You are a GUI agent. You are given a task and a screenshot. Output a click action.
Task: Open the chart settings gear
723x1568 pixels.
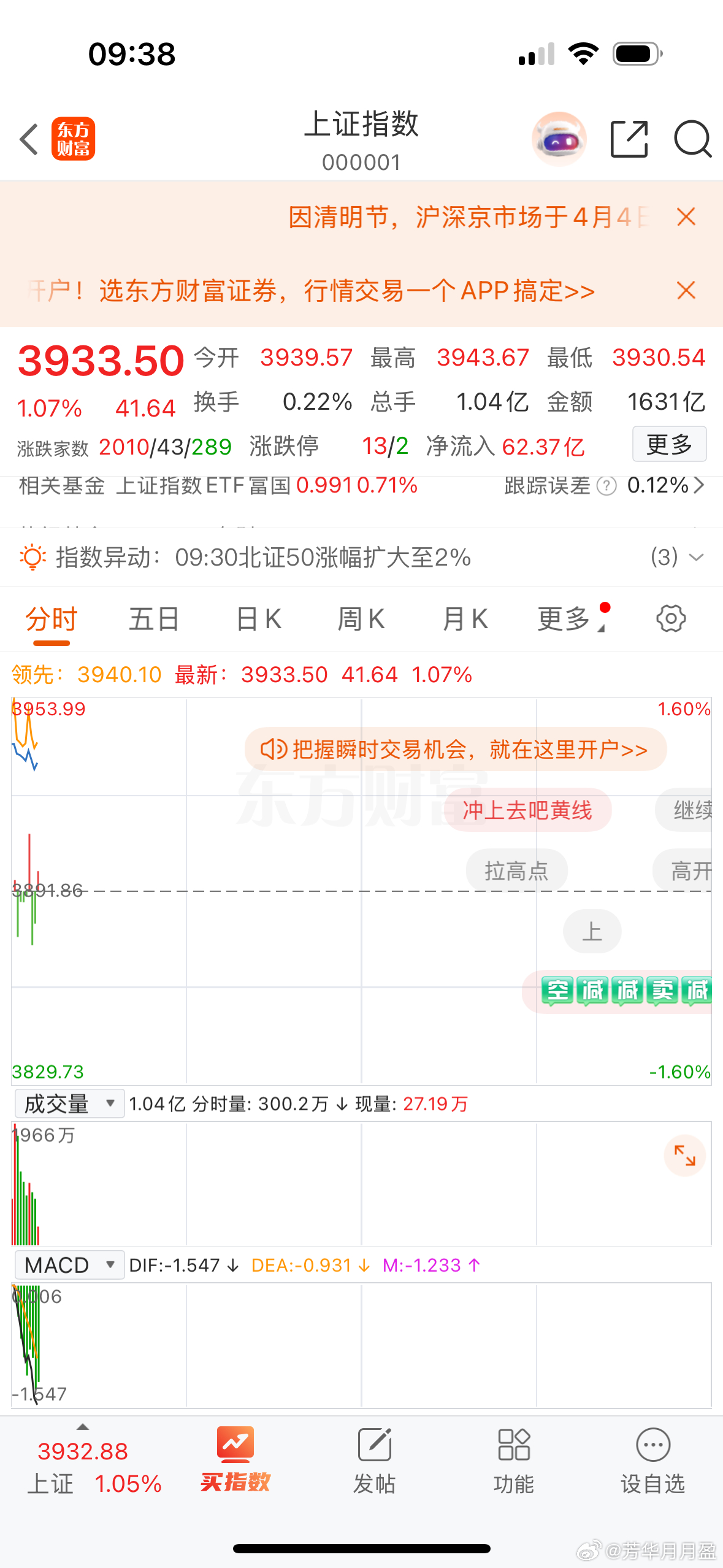point(670,618)
